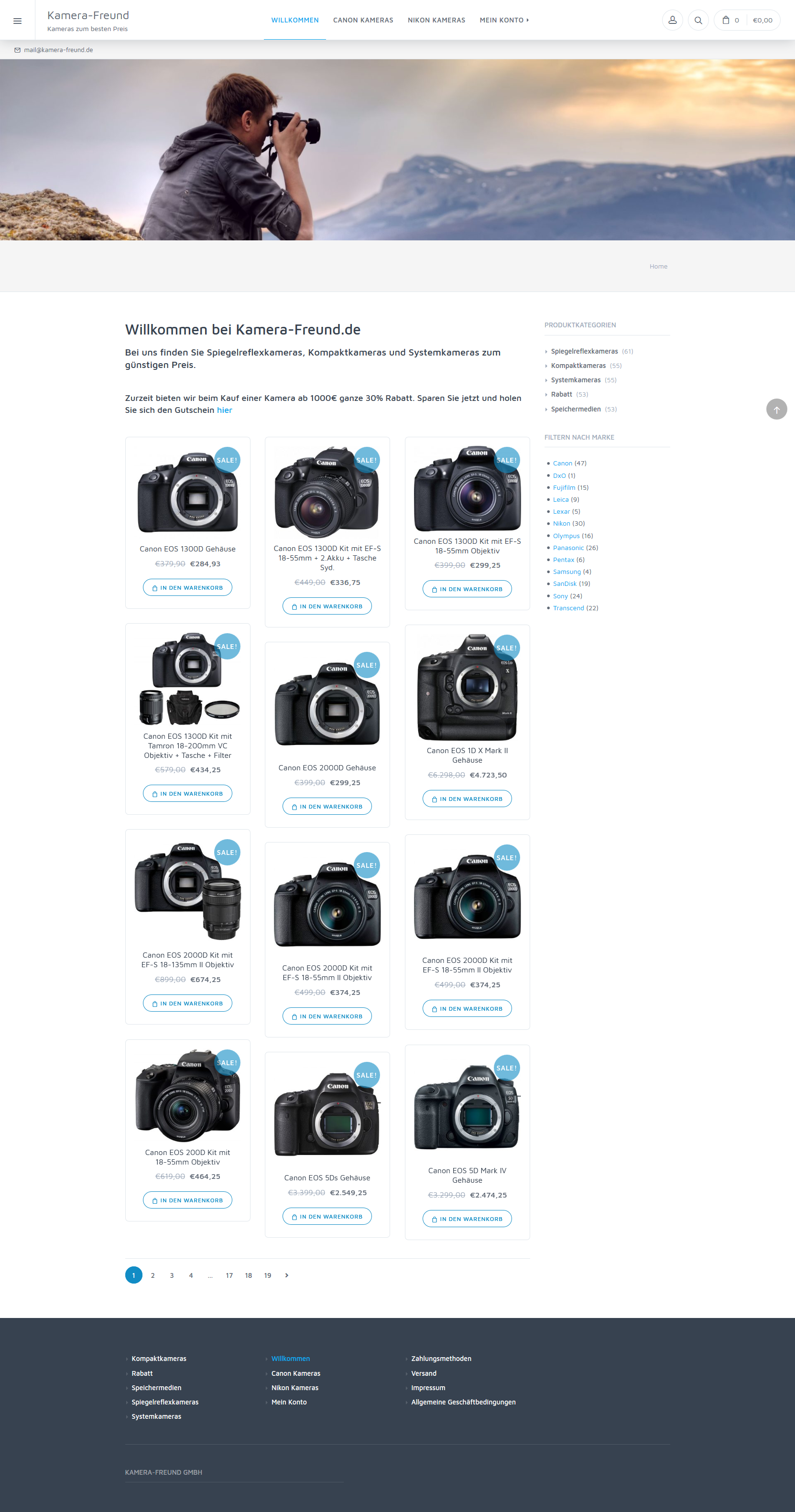The width and height of the screenshot is (795, 1512).
Task: Open Canon EOS 1D X Mark II product
Action: coord(467,756)
